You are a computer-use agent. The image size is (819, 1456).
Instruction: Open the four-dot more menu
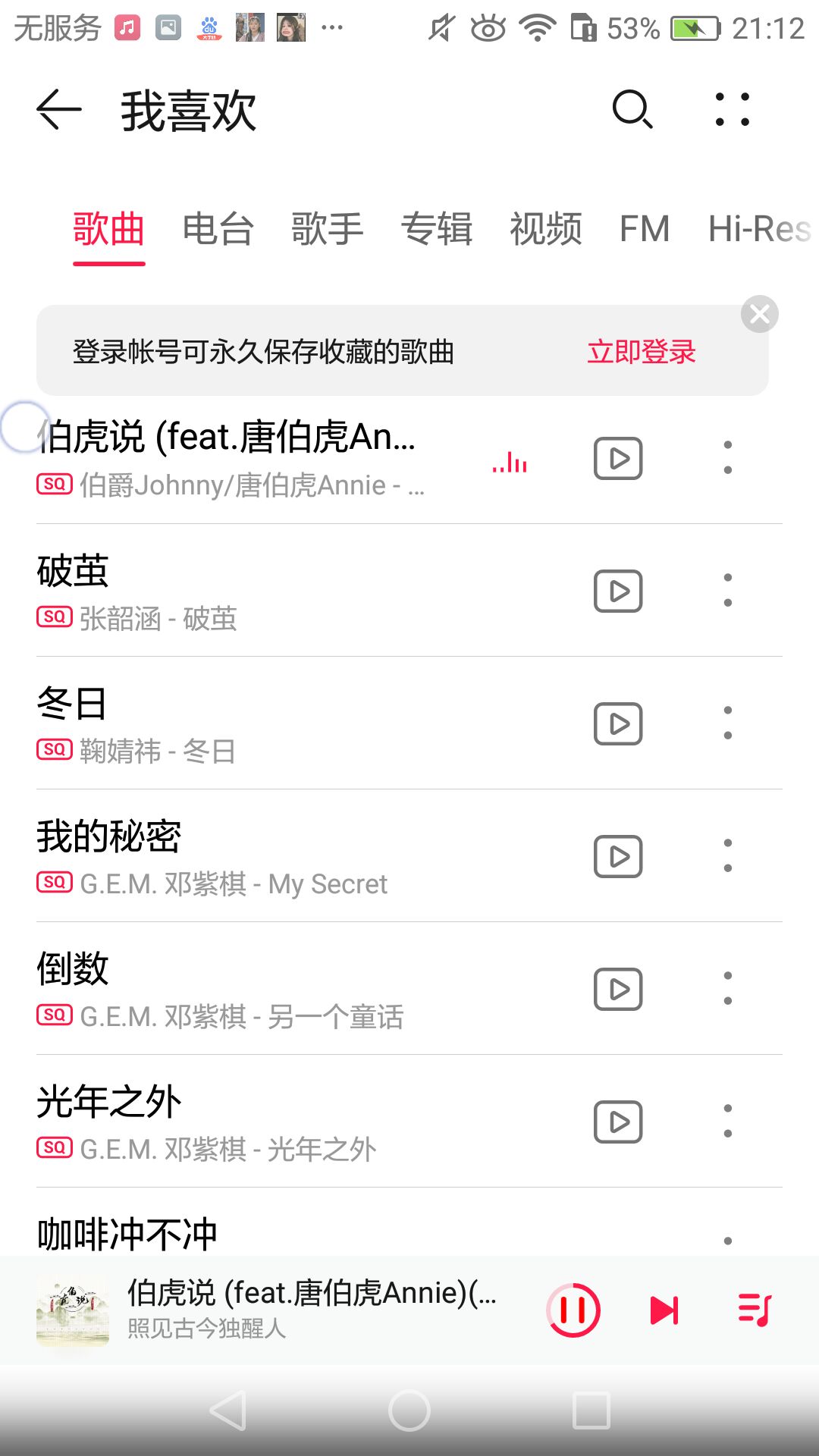pyautogui.click(x=732, y=110)
